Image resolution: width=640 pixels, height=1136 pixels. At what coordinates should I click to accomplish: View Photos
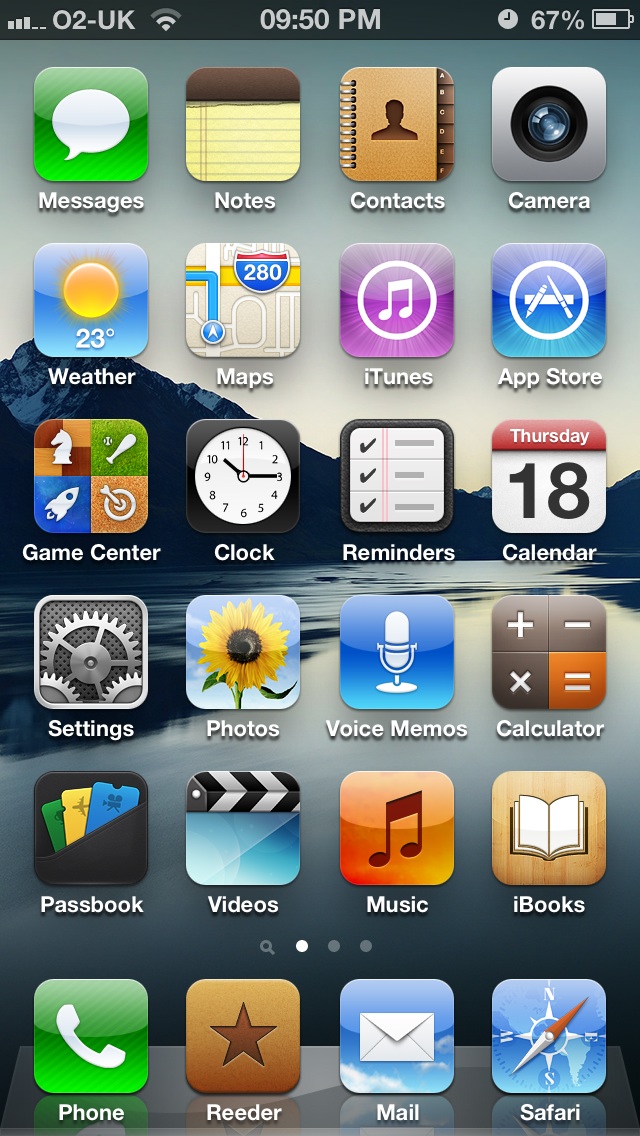pos(243,652)
